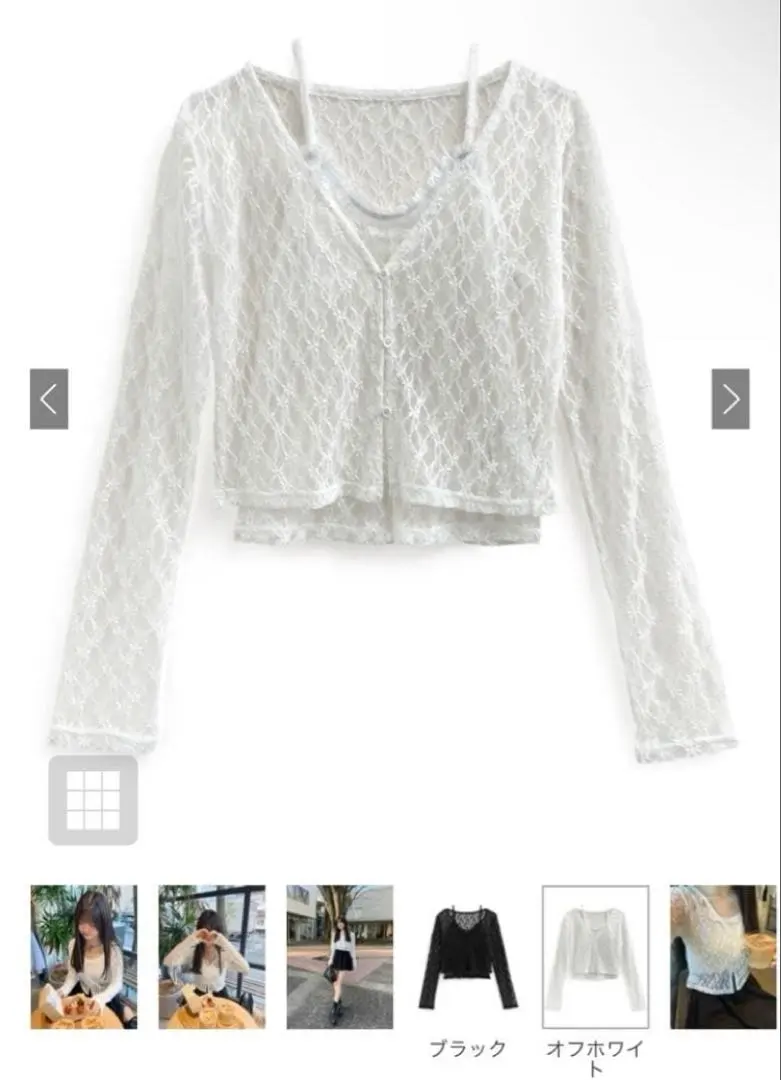This screenshot has width=781, height=1080.
Task: Open the image grid view
Action: click(93, 800)
